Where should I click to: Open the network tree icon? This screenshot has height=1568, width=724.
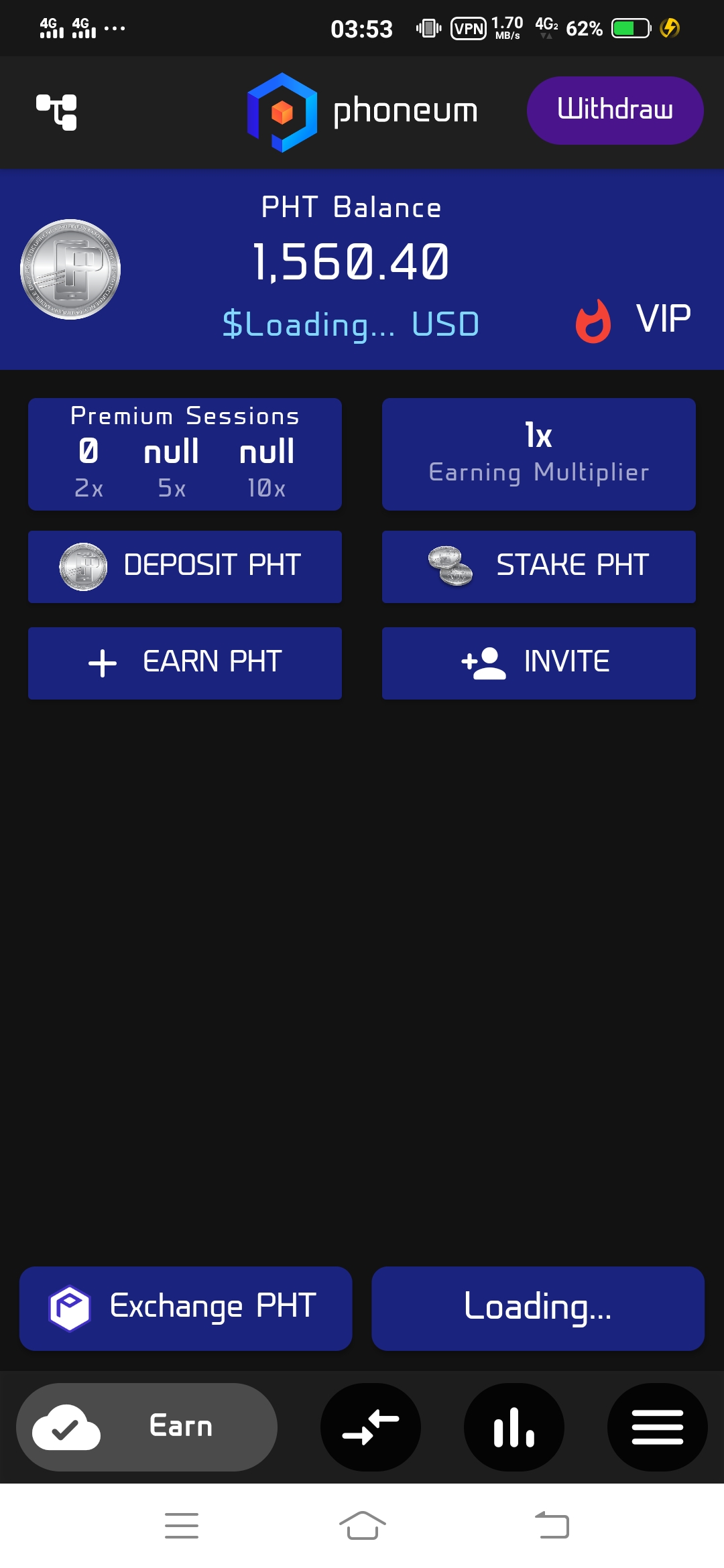56,112
